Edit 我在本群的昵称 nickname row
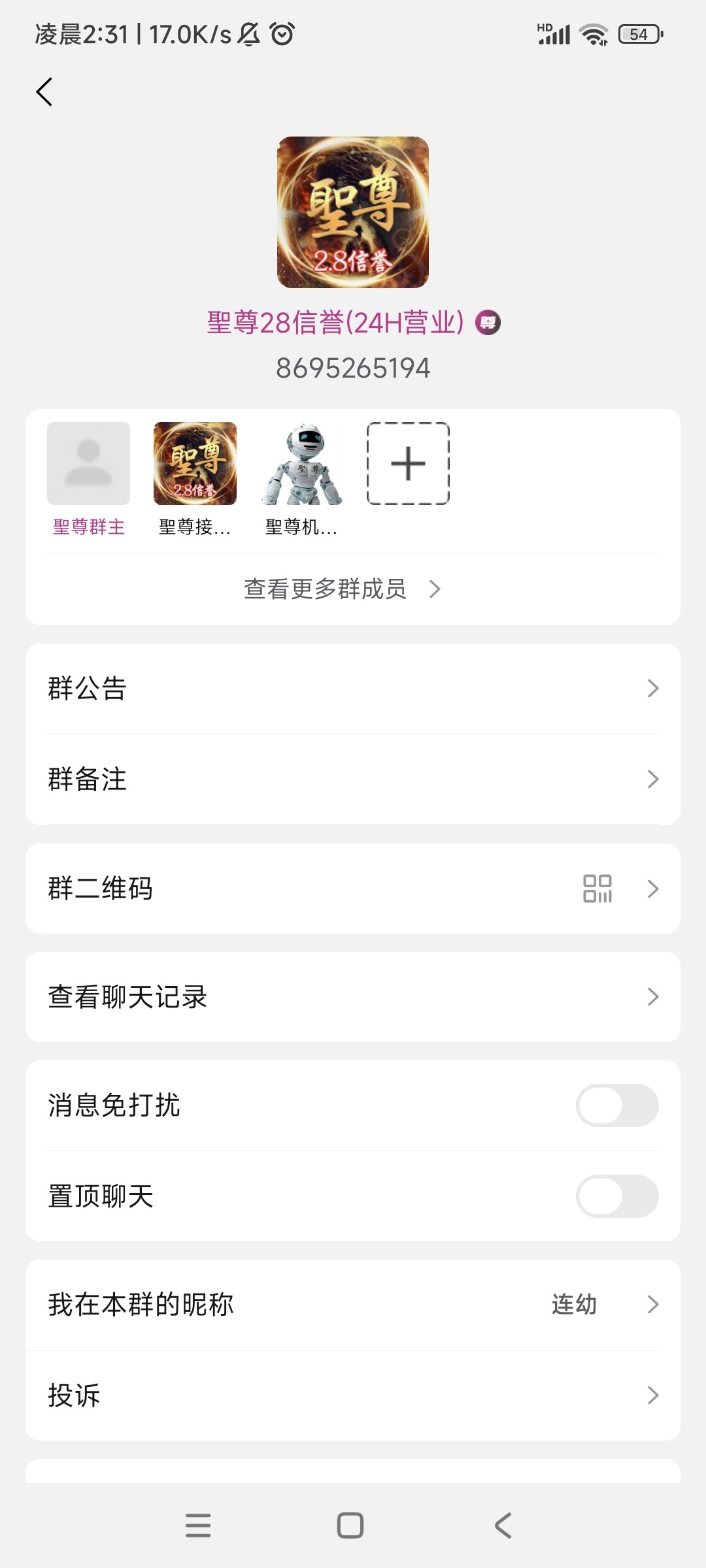Image resolution: width=706 pixels, height=1568 pixels. click(353, 1305)
